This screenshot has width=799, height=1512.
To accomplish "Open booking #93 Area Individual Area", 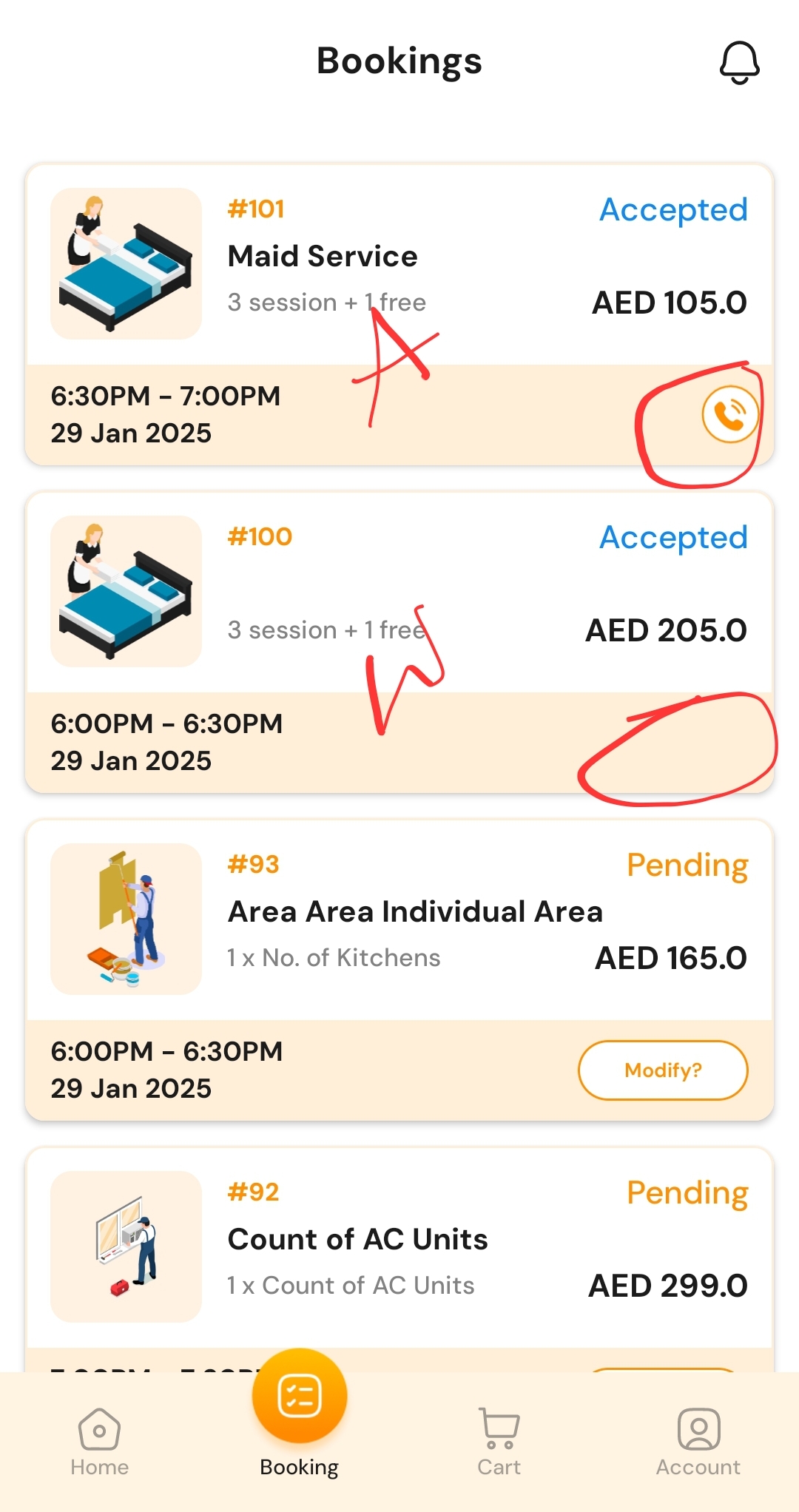I will (399, 970).
